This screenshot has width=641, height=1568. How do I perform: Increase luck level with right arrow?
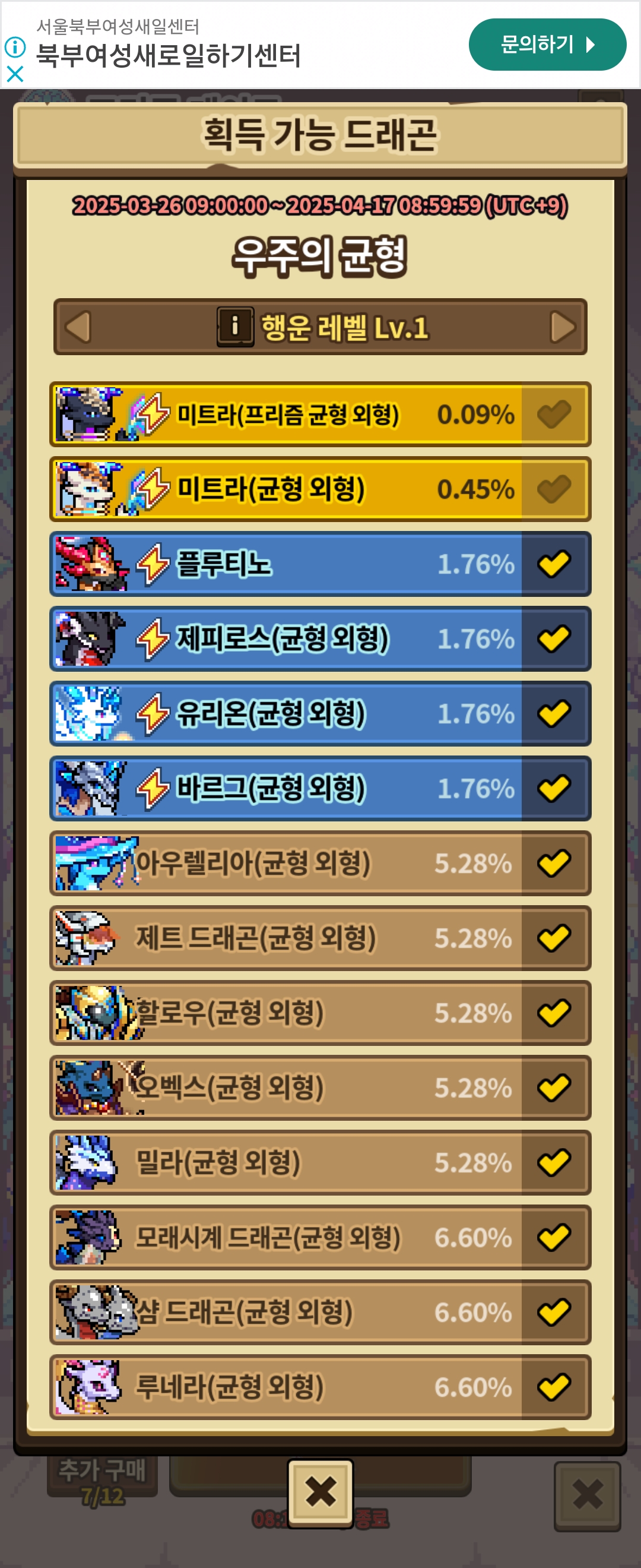pos(563,327)
